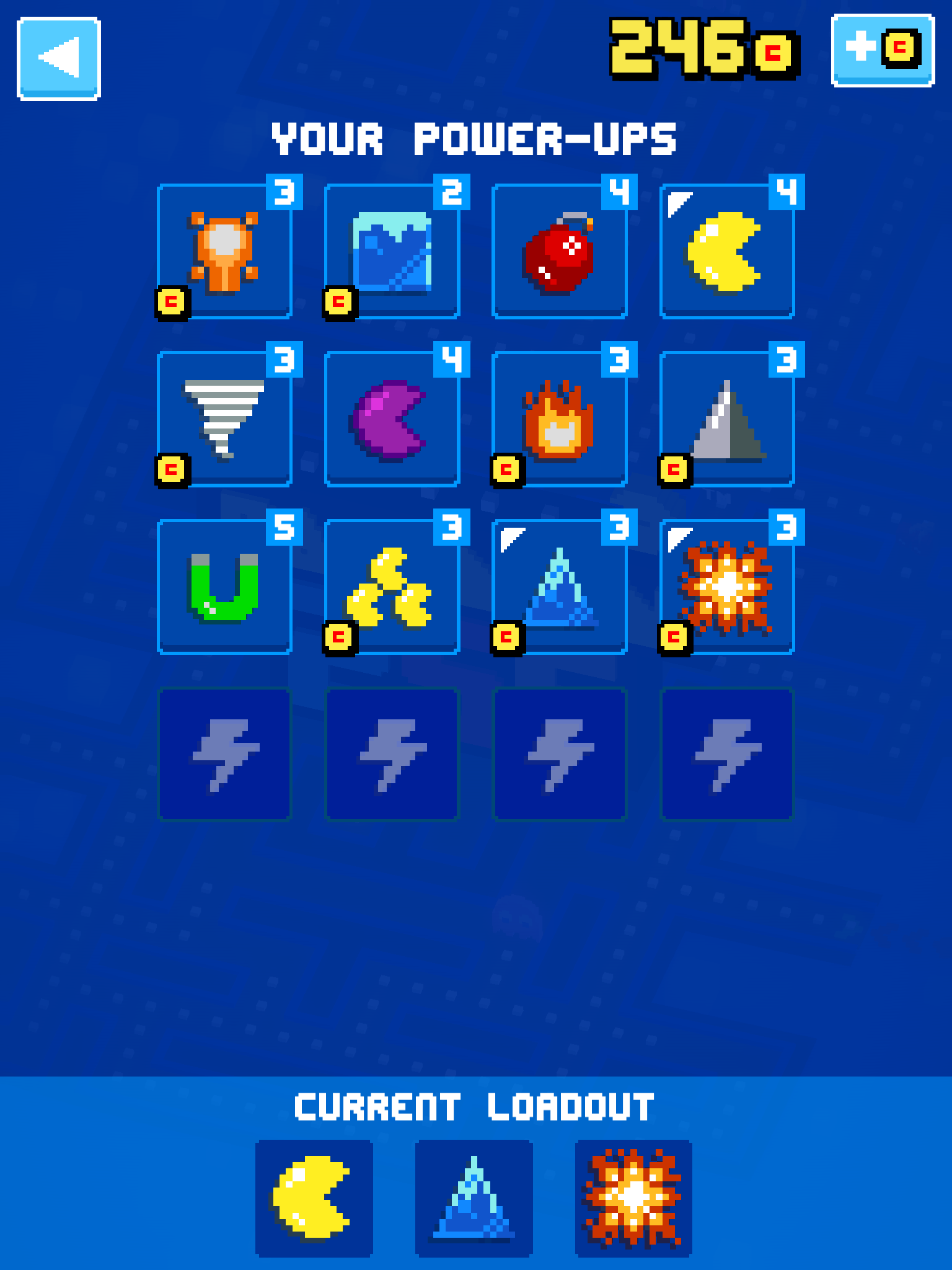Tap the blue crystal slot in current loadout
Image resolution: width=952 pixels, height=1270 pixels.
(x=474, y=1198)
